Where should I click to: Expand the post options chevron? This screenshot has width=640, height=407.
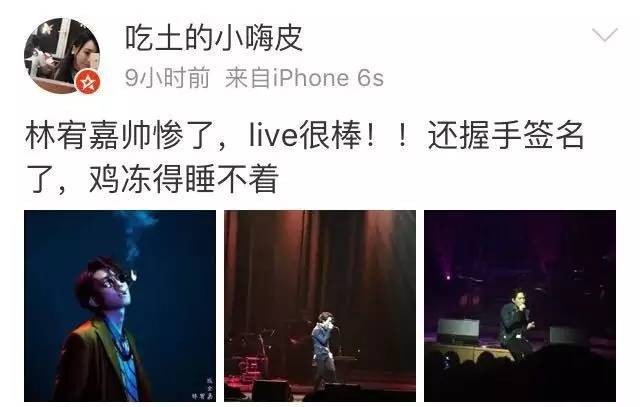pos(605,37)
